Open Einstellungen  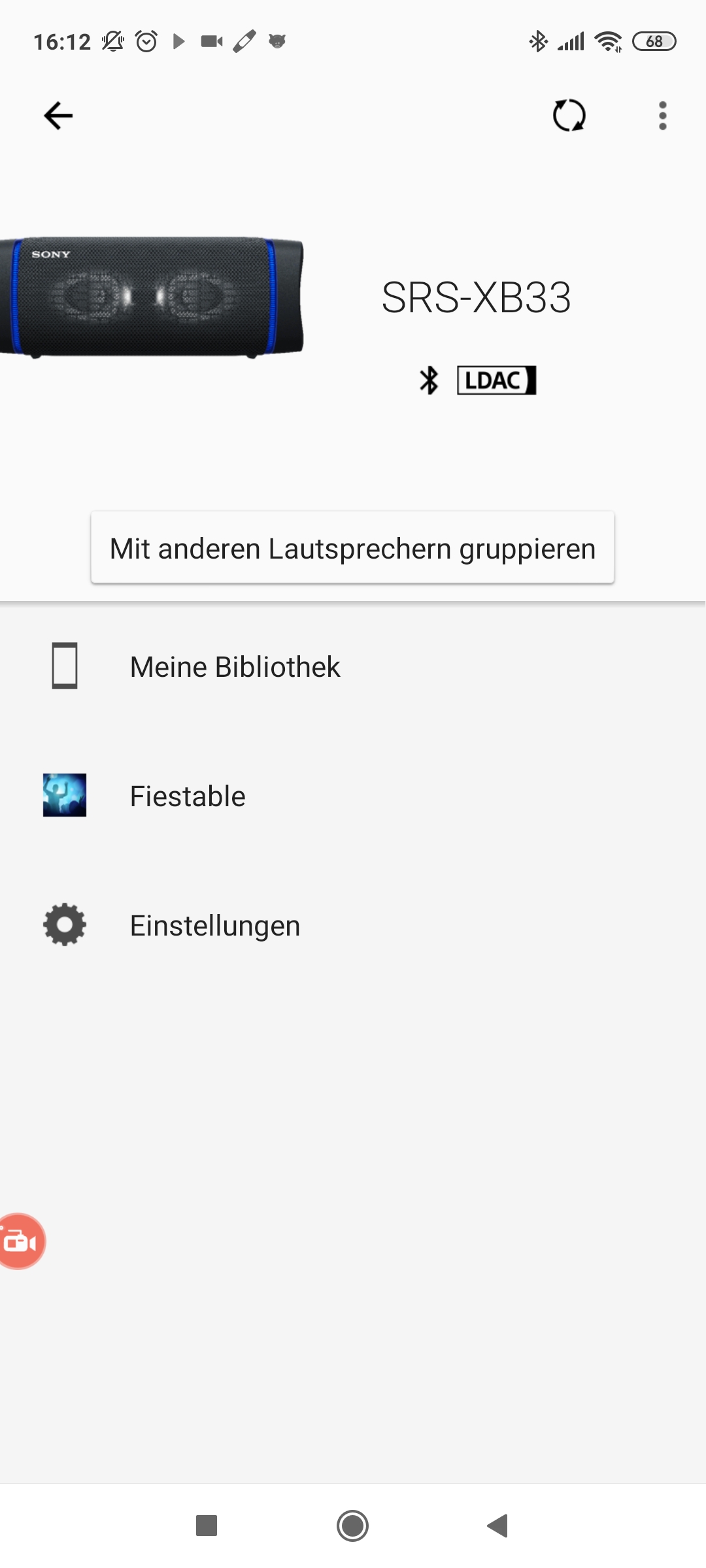point(353,925)
